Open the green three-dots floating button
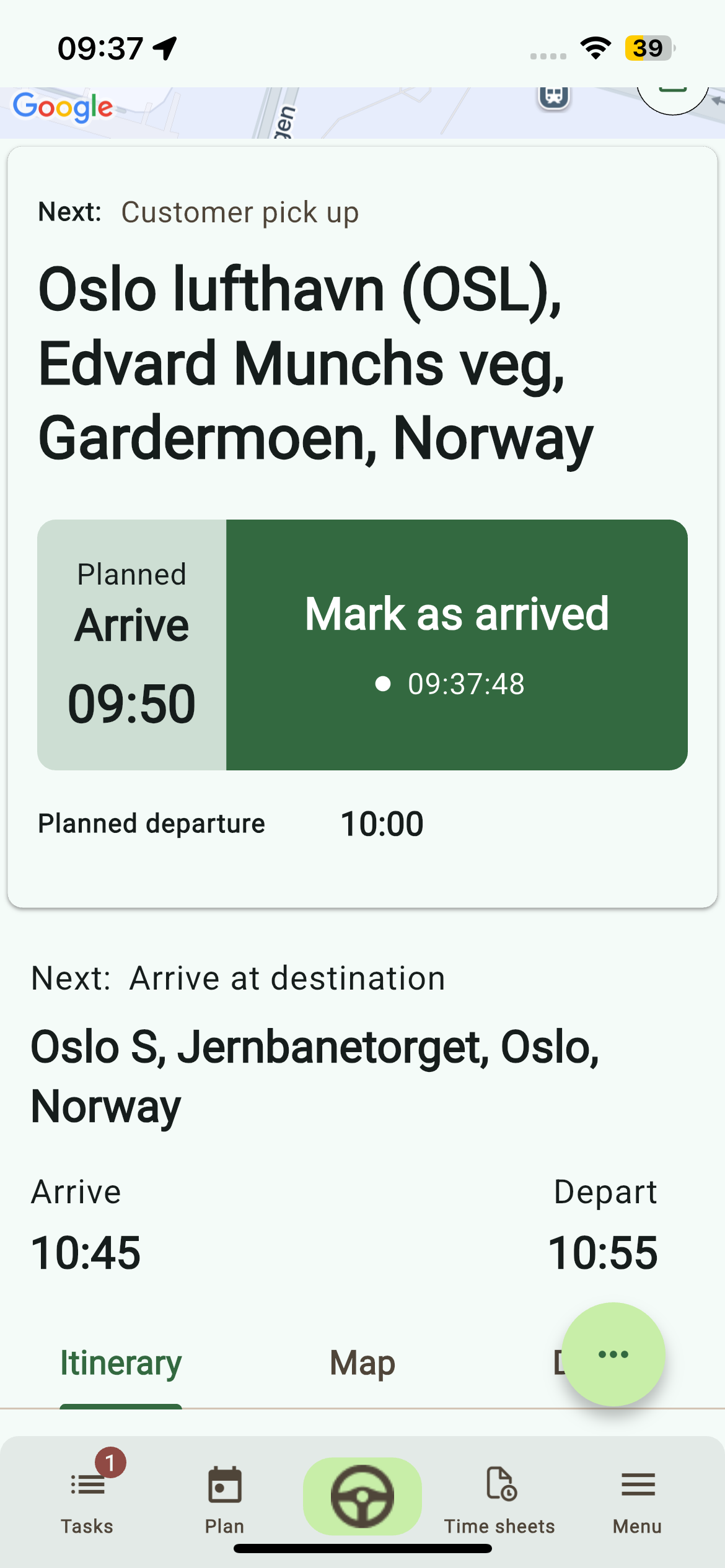The width and height of the screenshot is (725, 1568). pyautogui.click(x=613, y=1354)
